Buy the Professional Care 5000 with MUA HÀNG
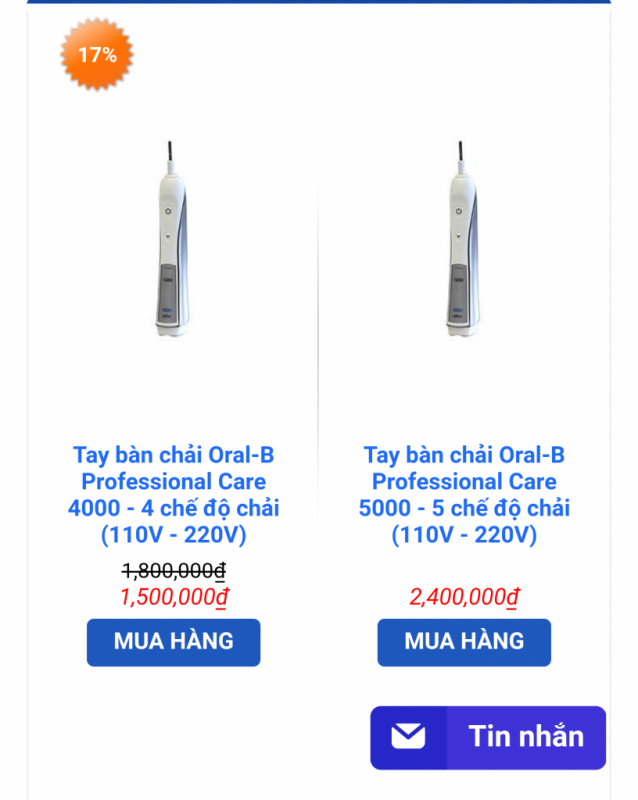Image resolution: width=638 pixels, height=800 pixels. click(x=464, y=642)
